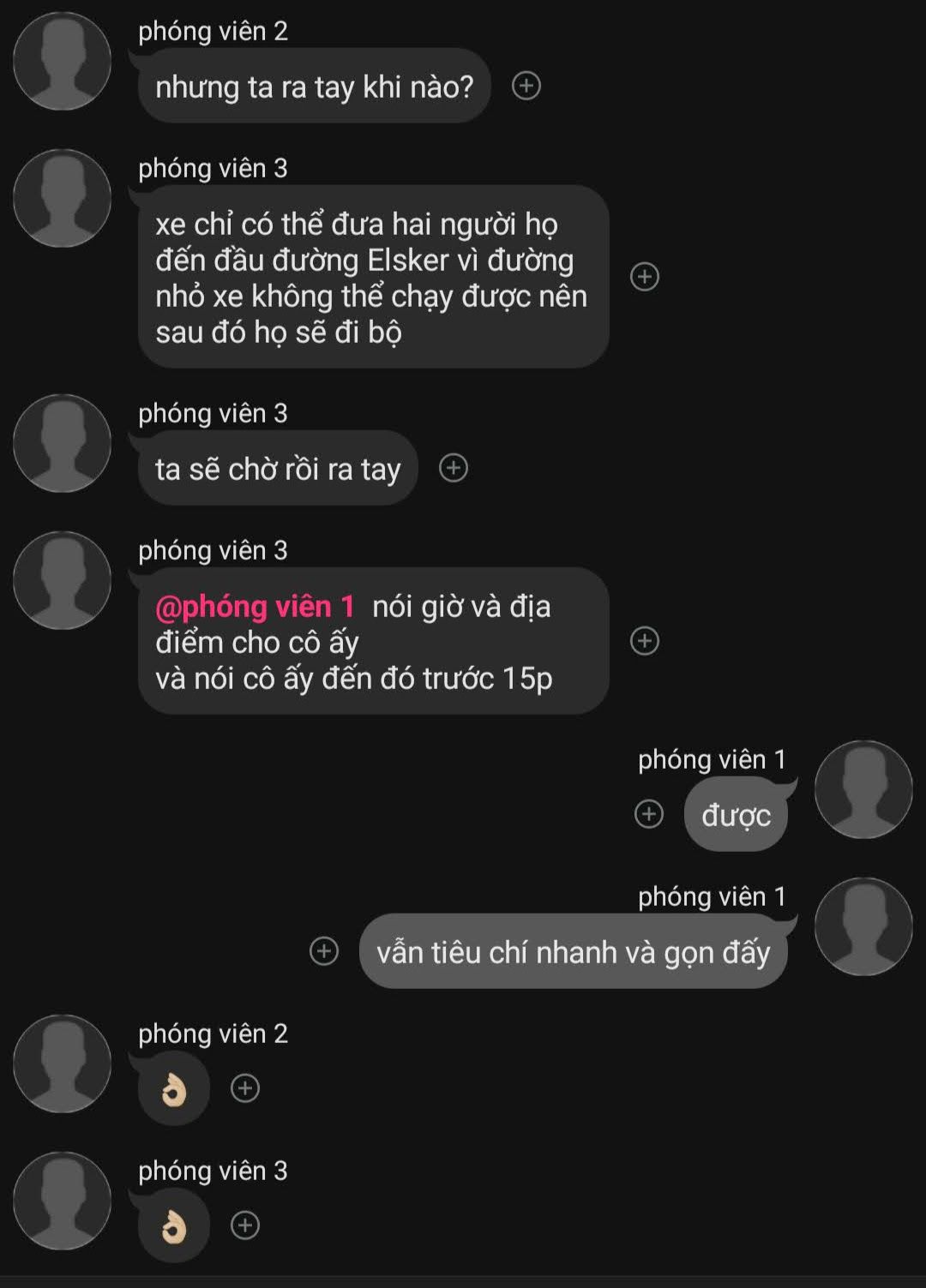Add reaction to message about đường Elsker
926x1288 pixels.
644,277
